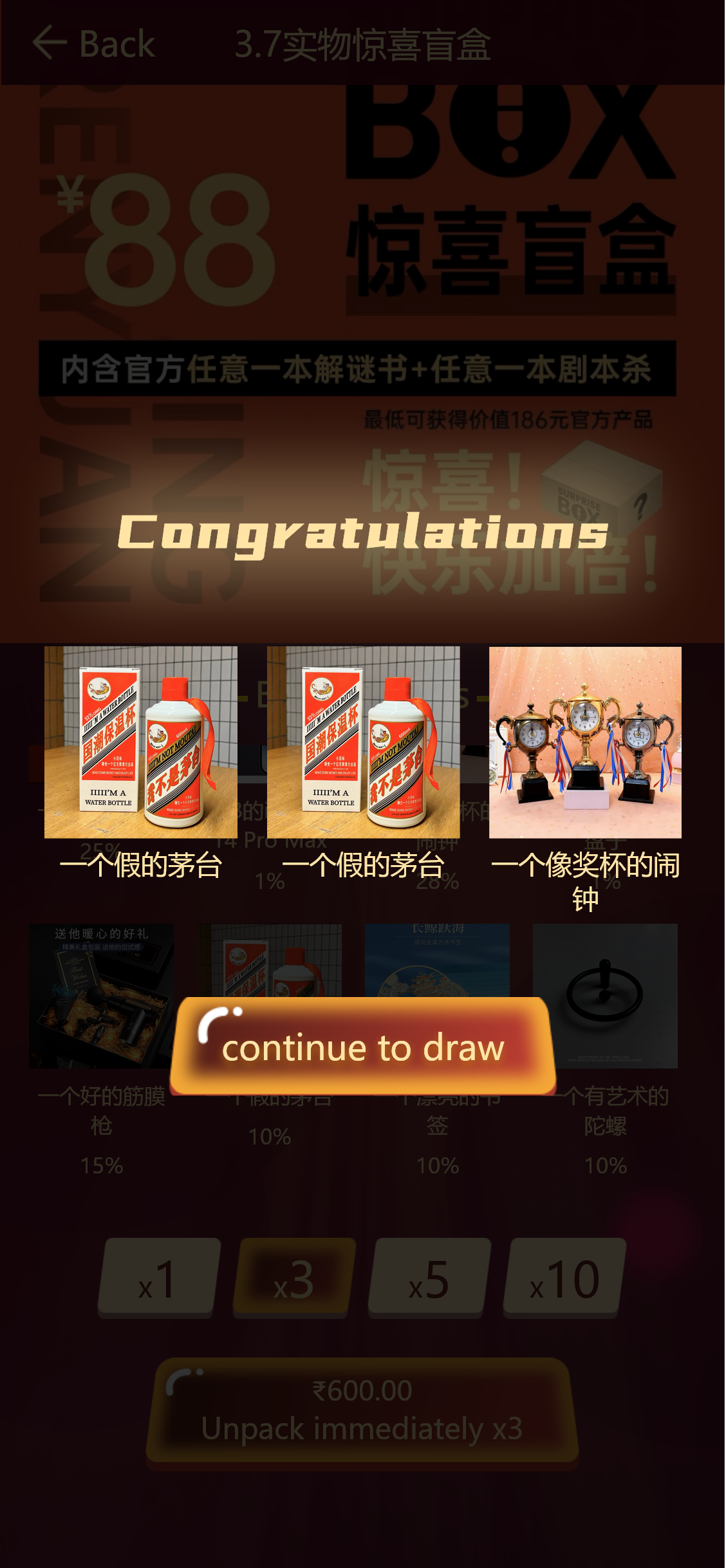Tap the continue to draw button
The height and width of the screenshot is (1568, 726).
[363, 1046]
